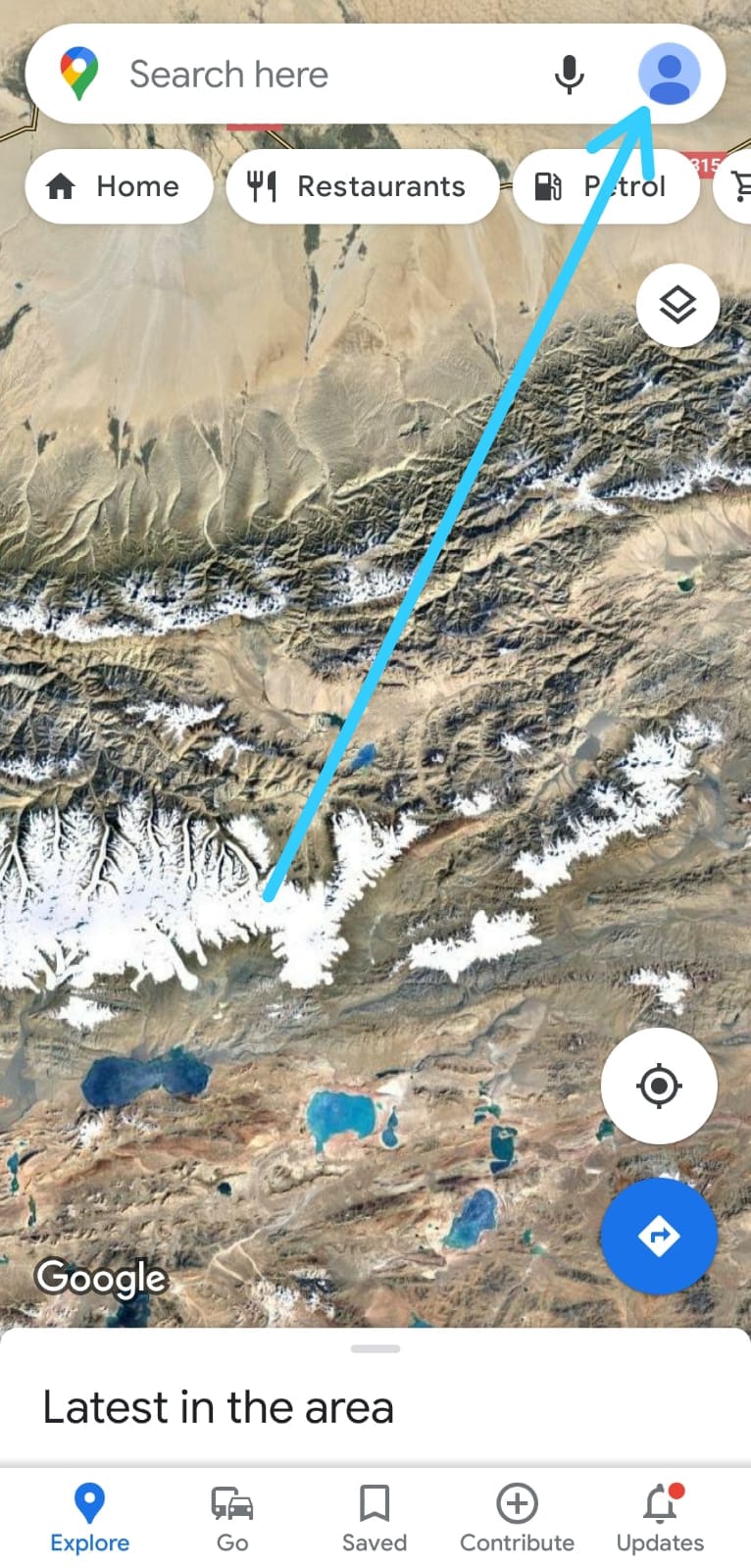This screenshot has width=751, height=1568.
Task: Select the Restaurants chip
Action: tap(363, 186)
